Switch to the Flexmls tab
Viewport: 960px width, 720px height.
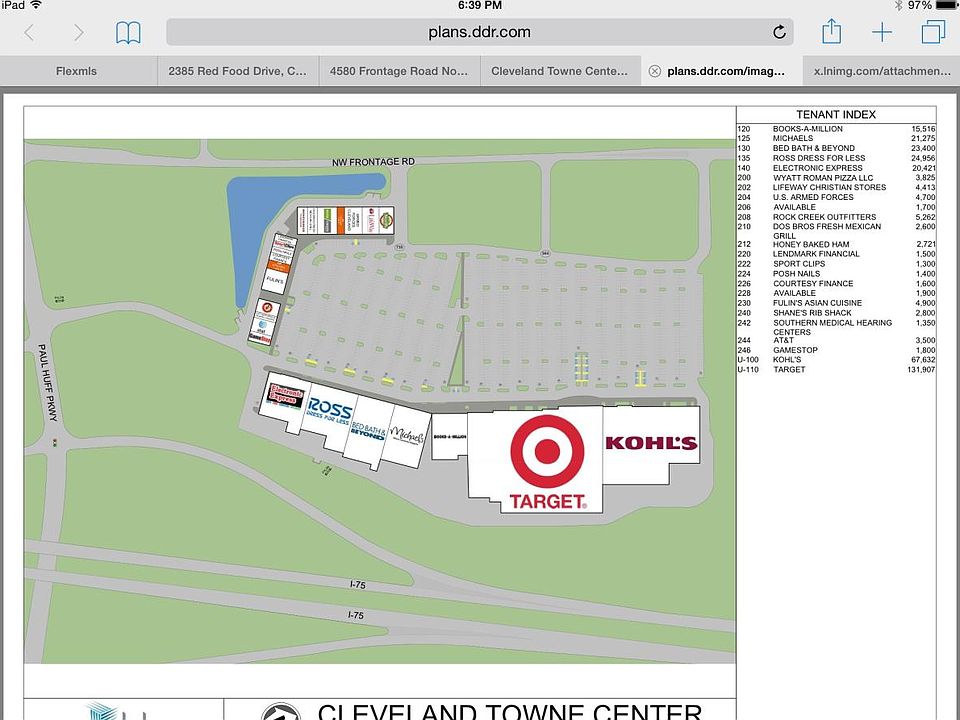click(x=78, y=71)
